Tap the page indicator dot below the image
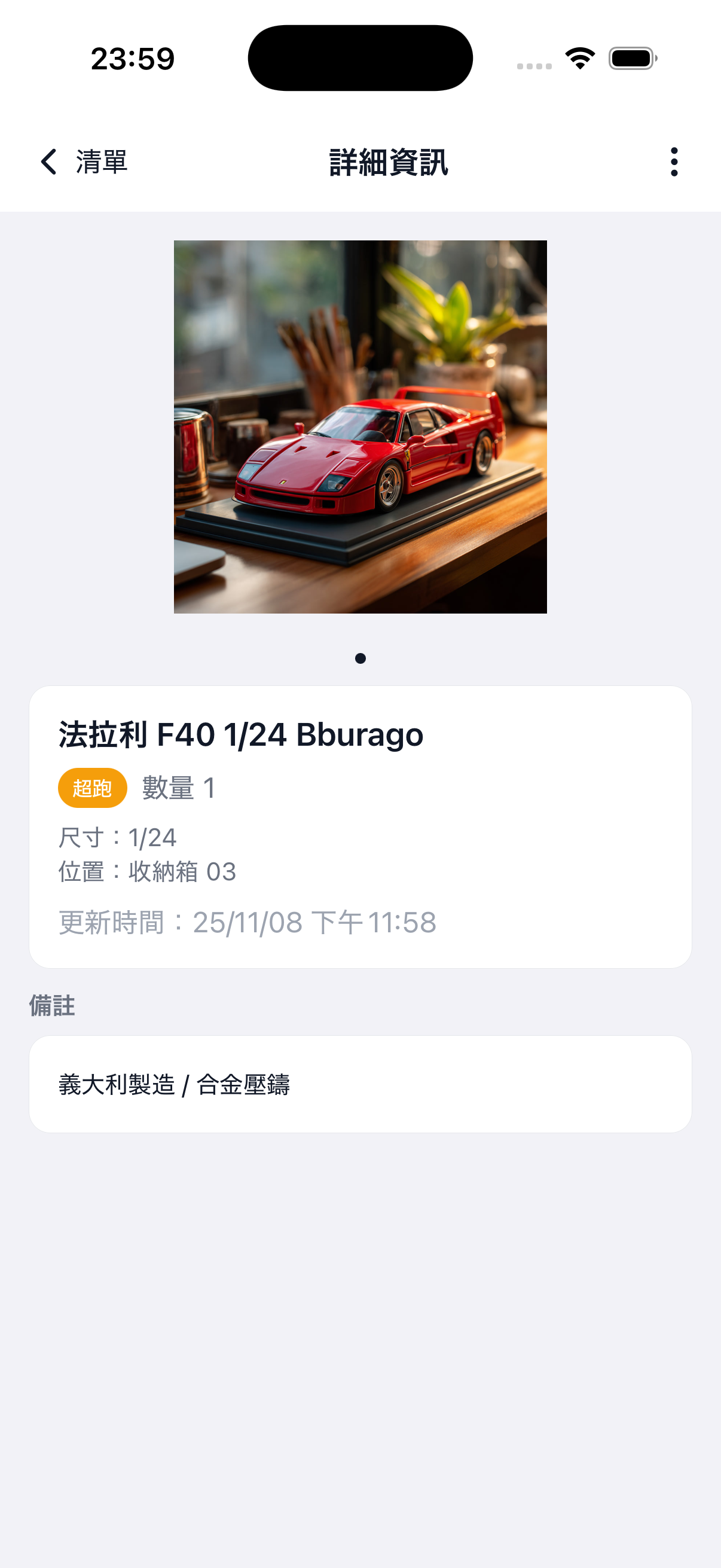Screen dimensions: 721x1568 coord(360,658)
